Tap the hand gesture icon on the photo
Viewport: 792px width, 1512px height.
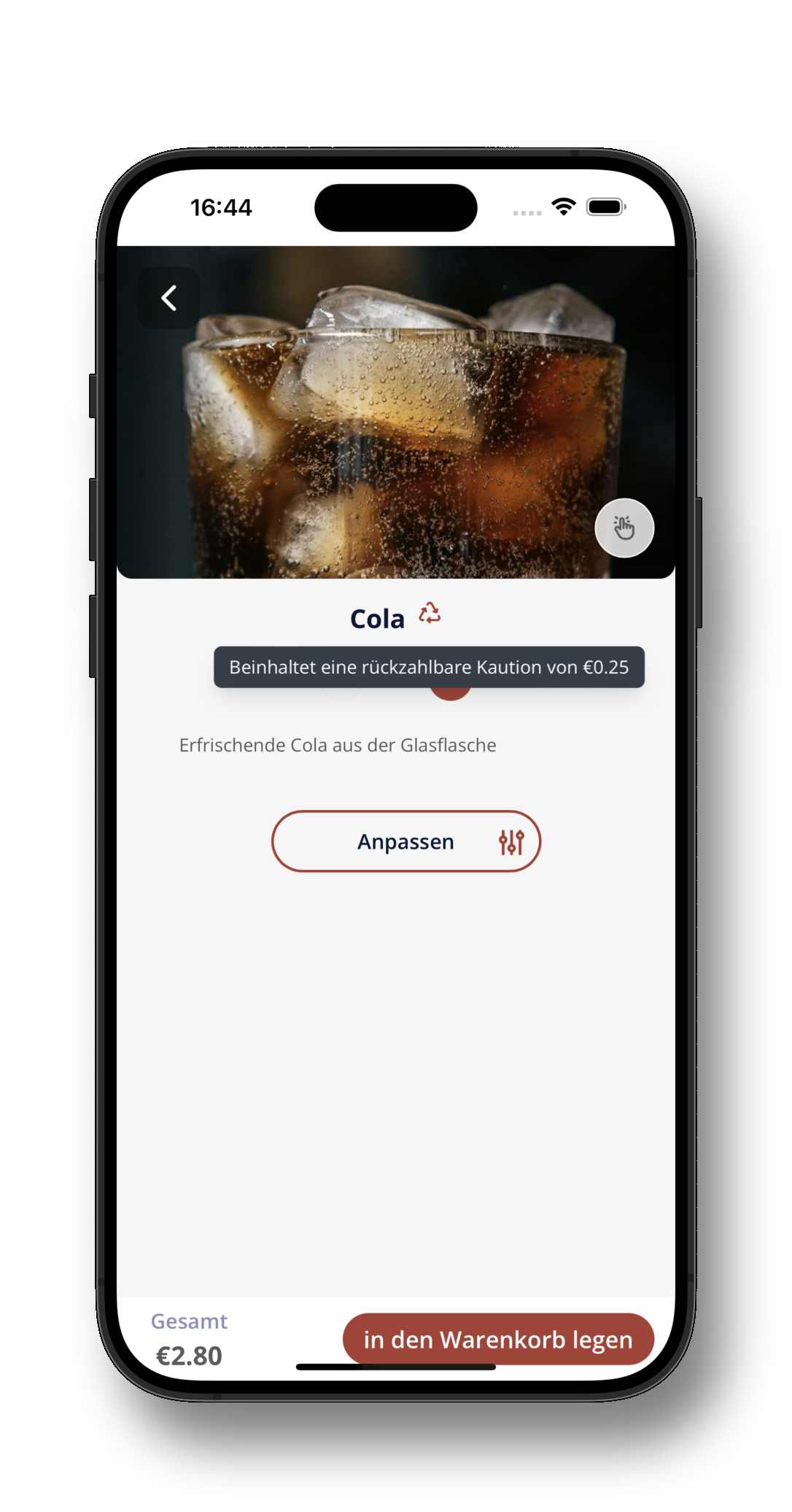tap(624, 528)
